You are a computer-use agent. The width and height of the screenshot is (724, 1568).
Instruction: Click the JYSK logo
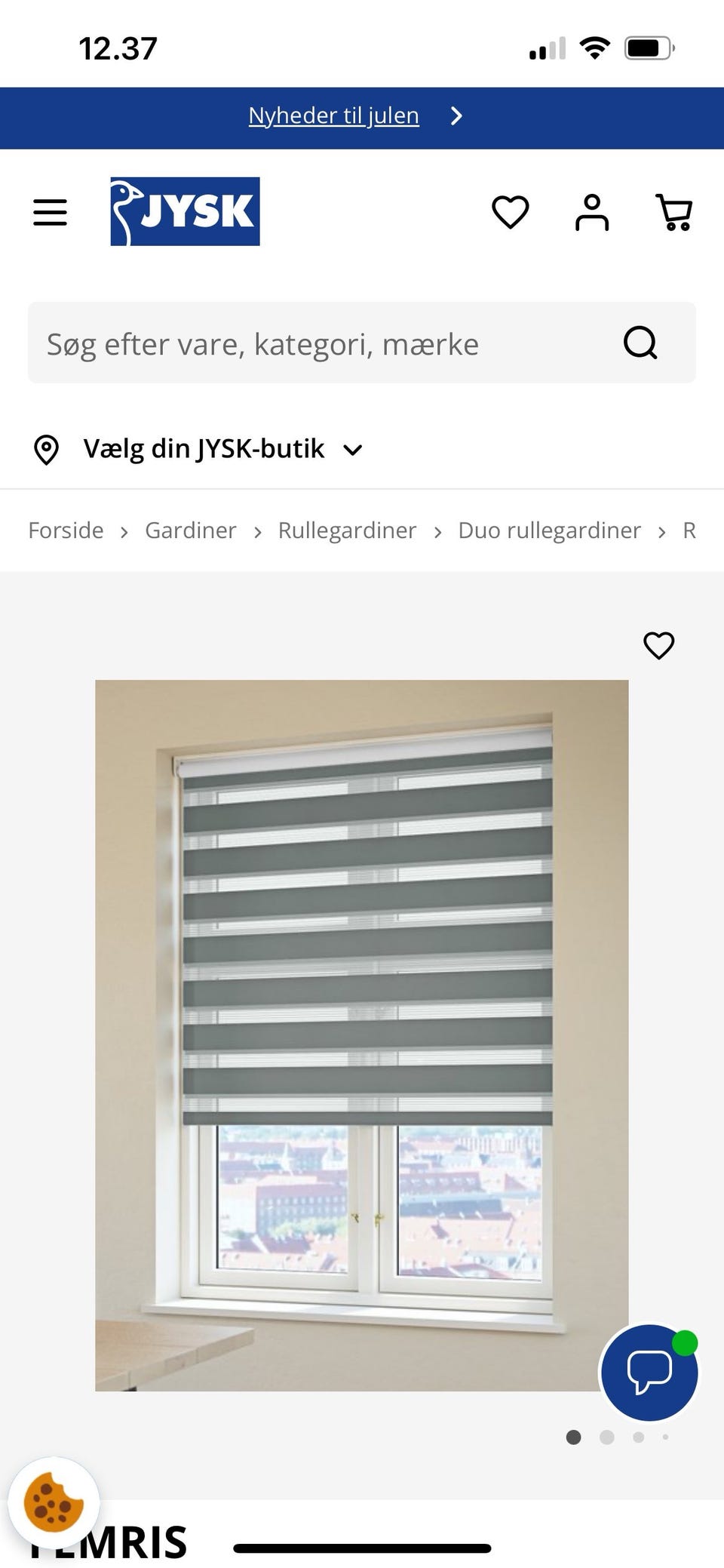click(x=183, y=212)
